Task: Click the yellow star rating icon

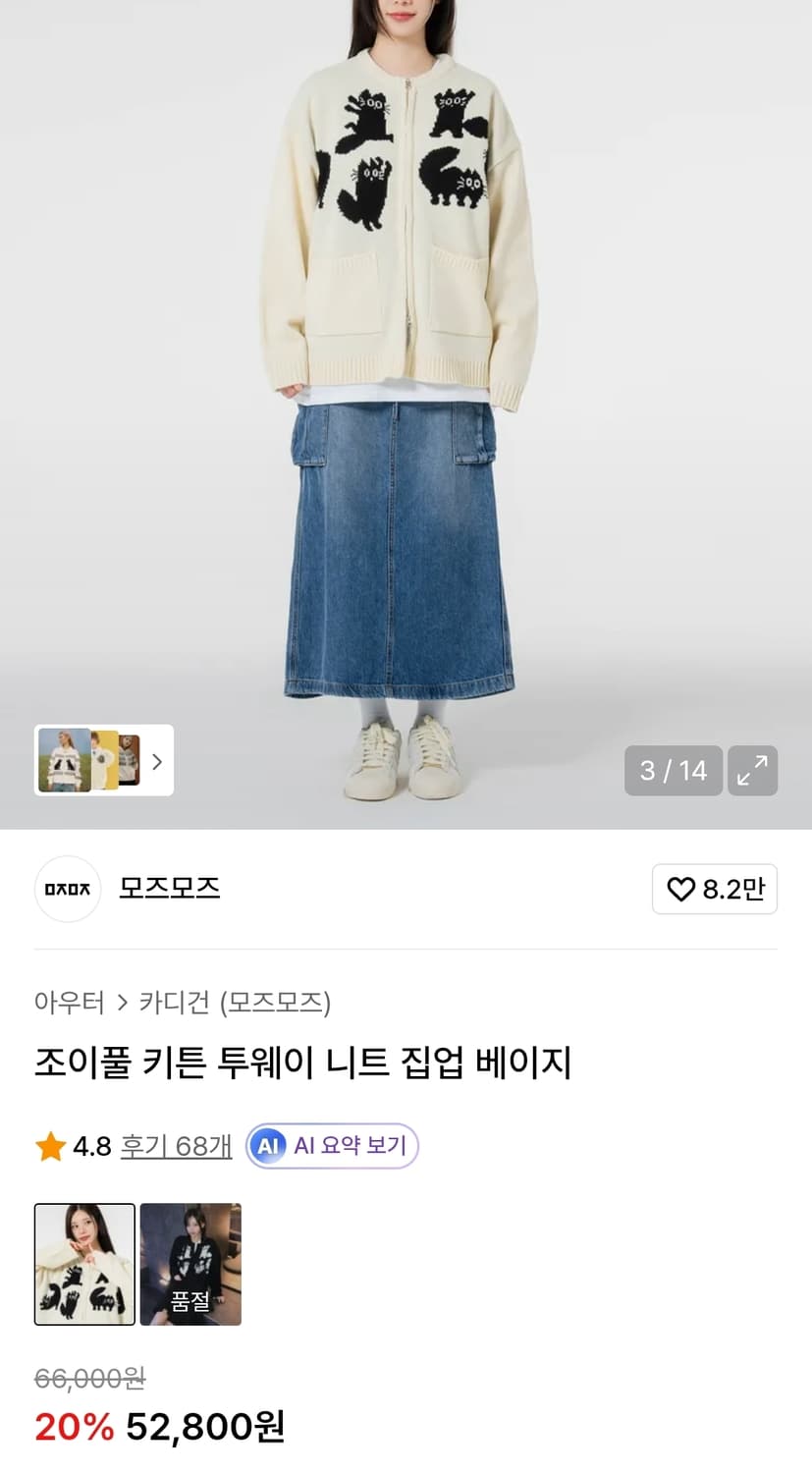Action: coord(48,1145)
